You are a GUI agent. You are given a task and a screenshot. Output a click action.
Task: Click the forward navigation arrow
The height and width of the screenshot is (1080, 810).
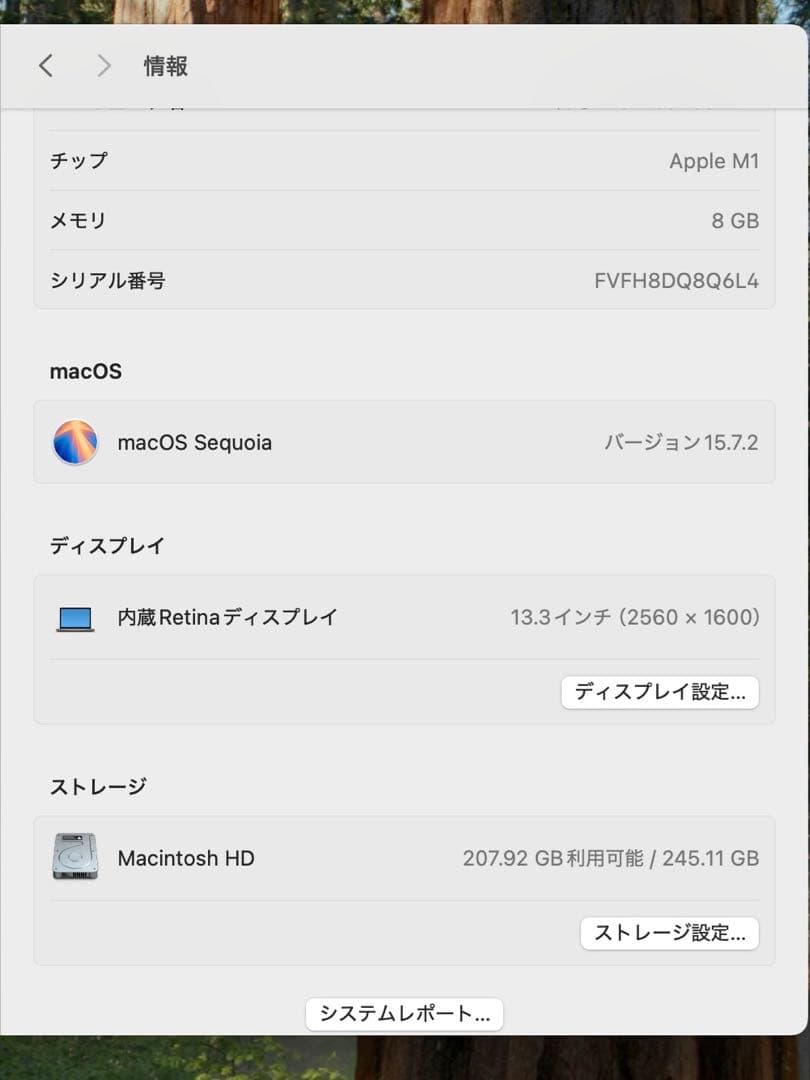point(103,65)
